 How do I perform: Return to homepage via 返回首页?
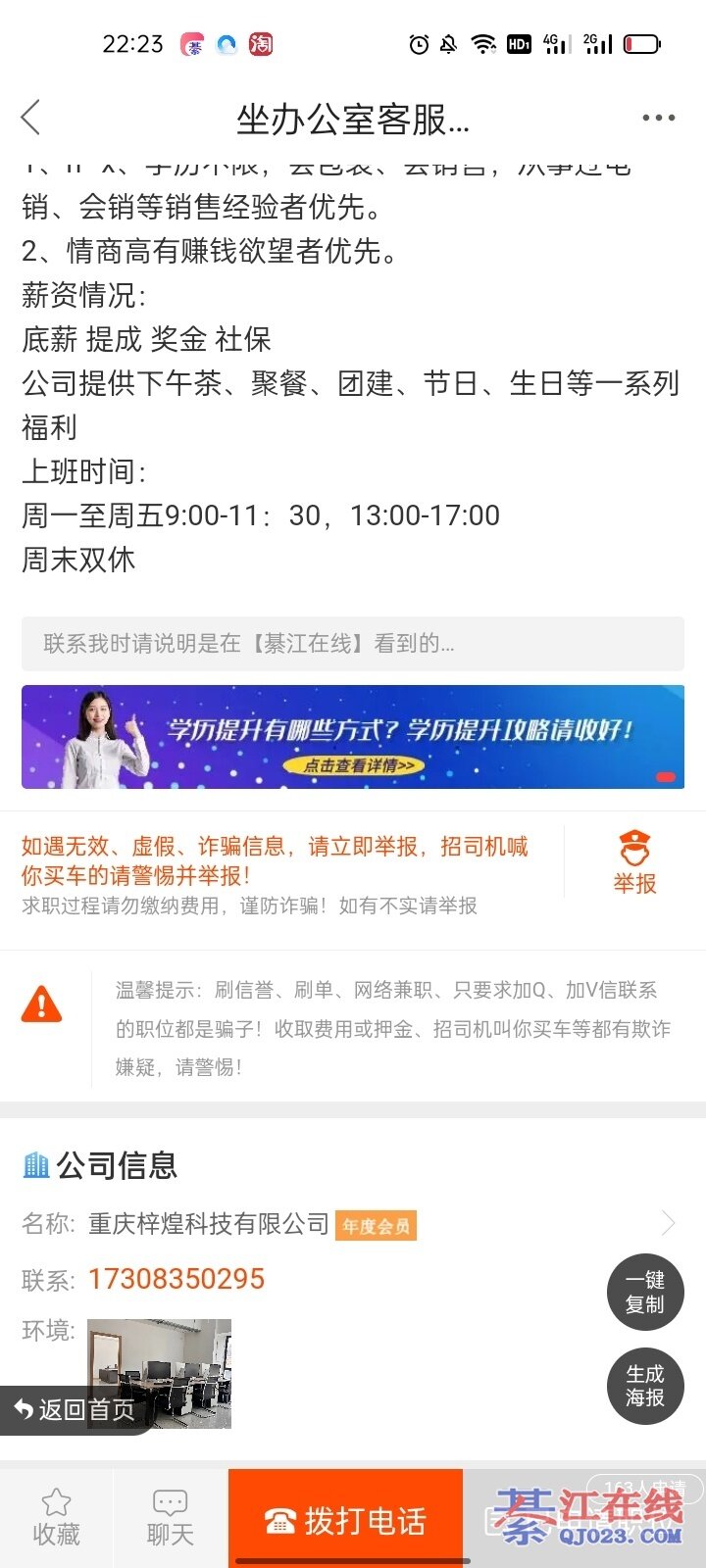(x=75, y=1410)
